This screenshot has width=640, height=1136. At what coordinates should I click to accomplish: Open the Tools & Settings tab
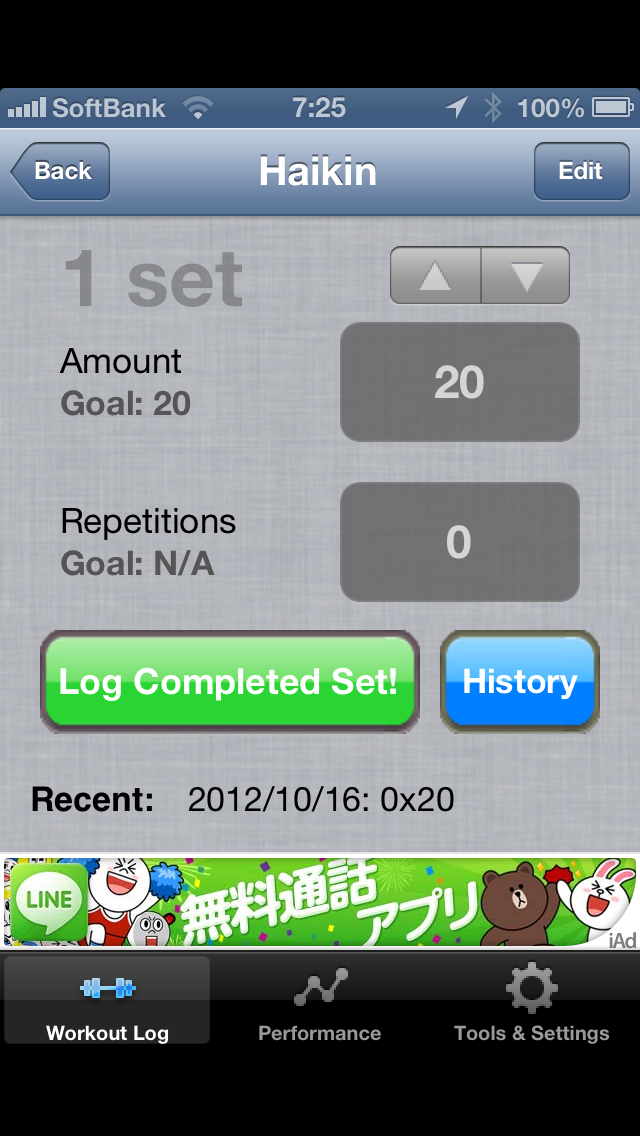tap(531, 1001)
